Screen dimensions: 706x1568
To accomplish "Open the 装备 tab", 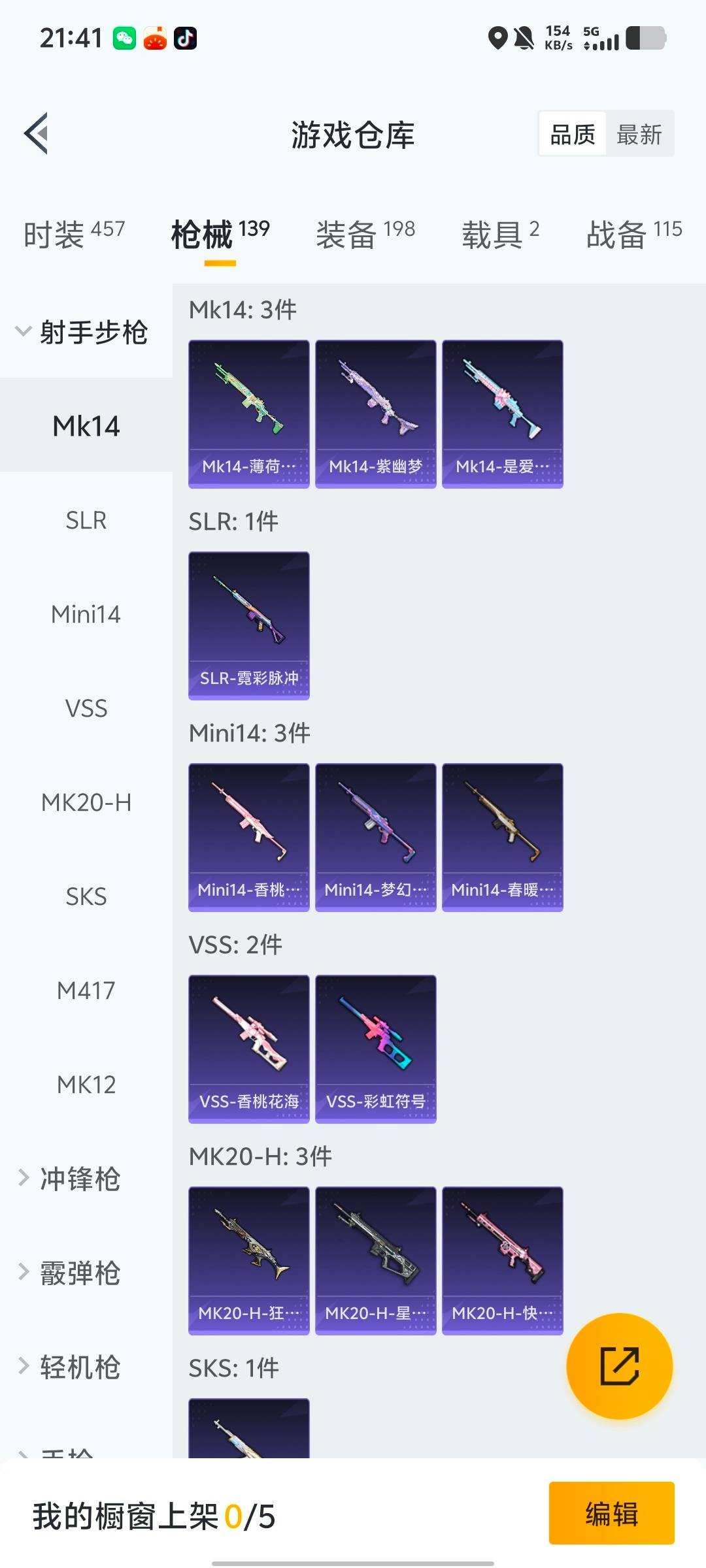I will point(365,234).
